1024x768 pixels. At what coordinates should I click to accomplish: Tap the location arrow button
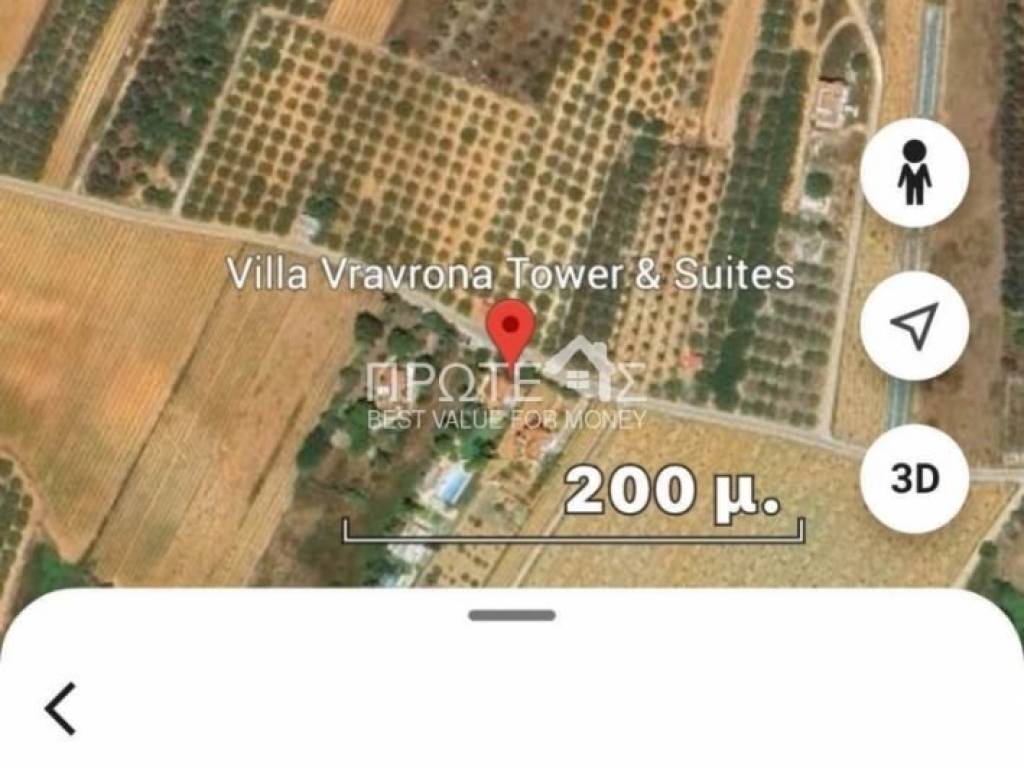click(x=914, y=325)
